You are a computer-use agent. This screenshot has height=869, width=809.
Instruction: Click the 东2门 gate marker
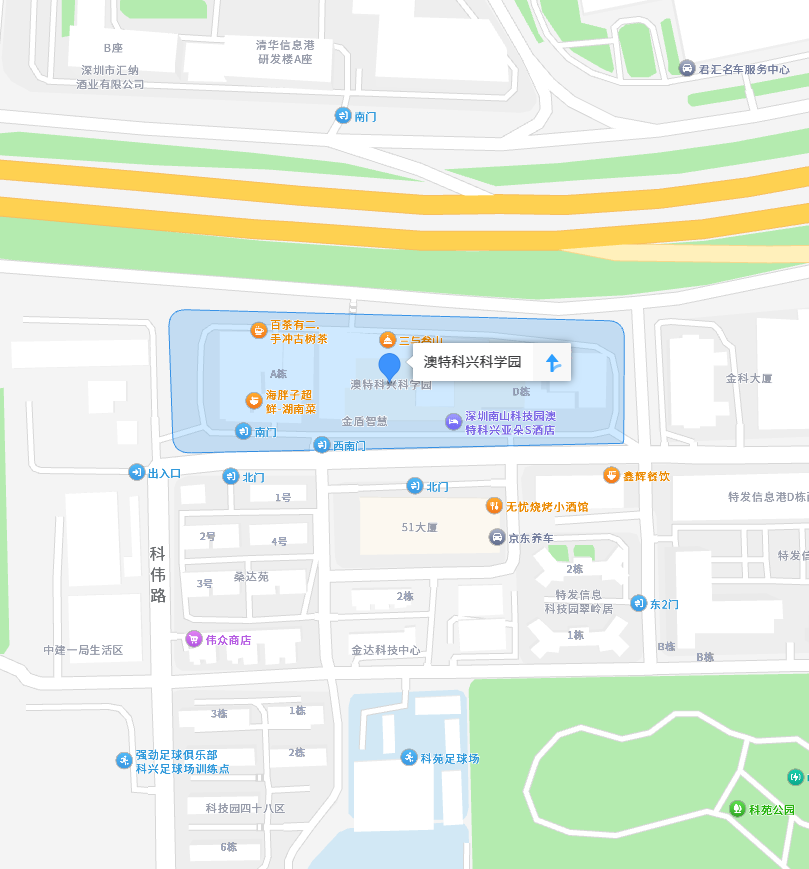(637, 603)
